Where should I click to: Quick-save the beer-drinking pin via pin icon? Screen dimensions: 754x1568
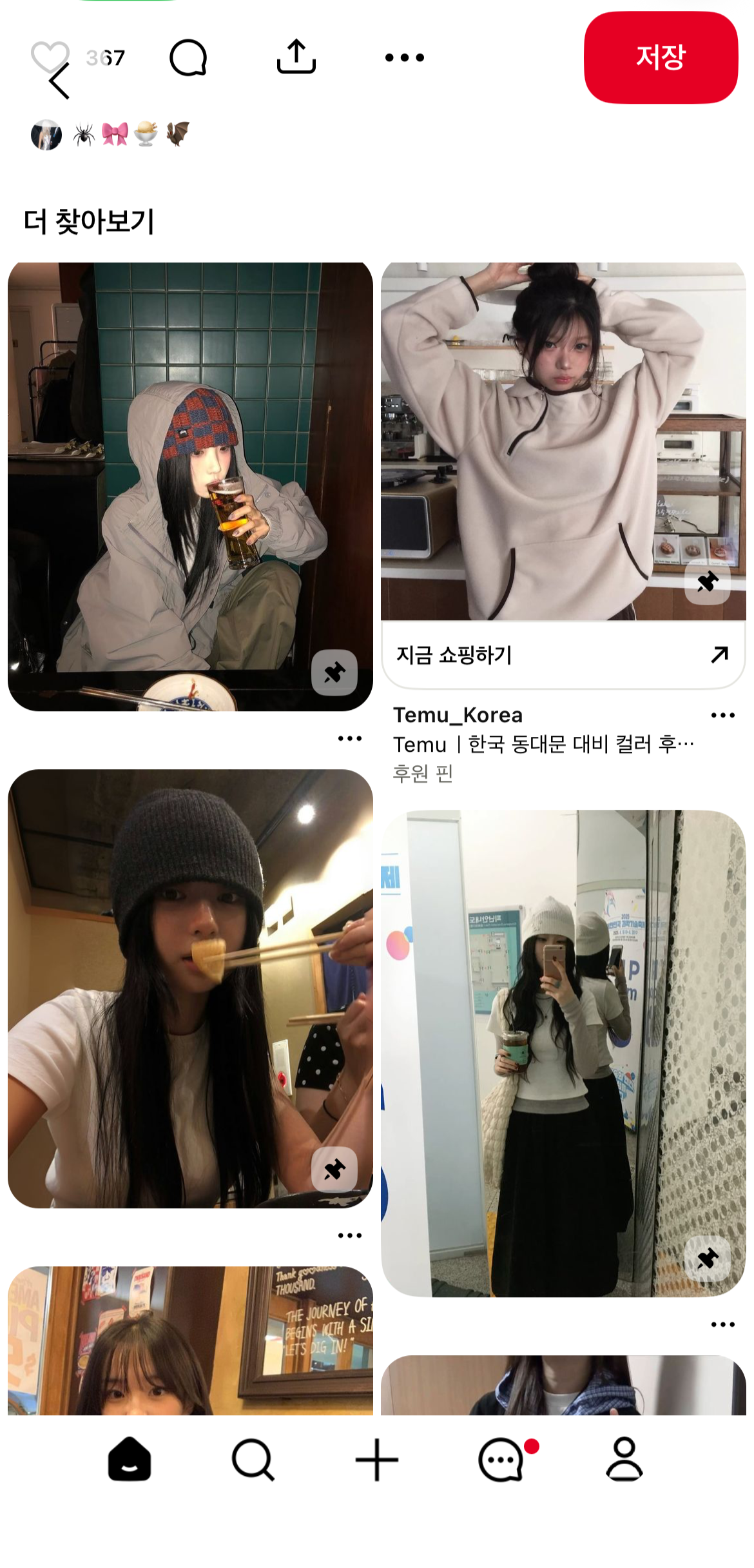pyautogui.click(x=334, y=672)
